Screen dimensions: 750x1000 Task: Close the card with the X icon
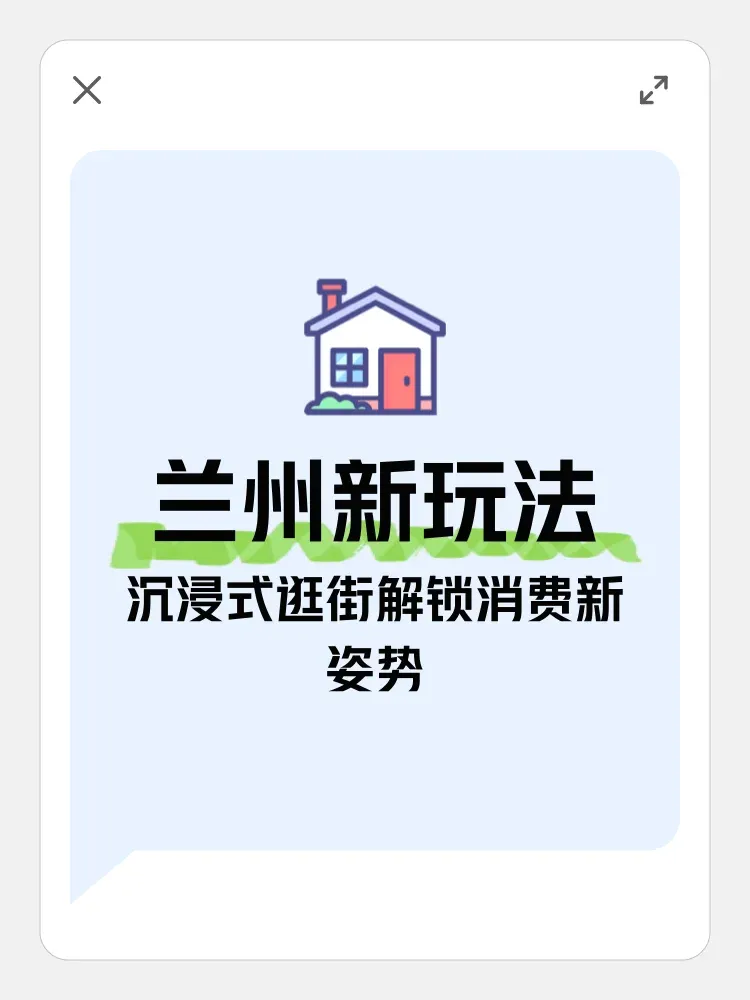coord(87,90)
